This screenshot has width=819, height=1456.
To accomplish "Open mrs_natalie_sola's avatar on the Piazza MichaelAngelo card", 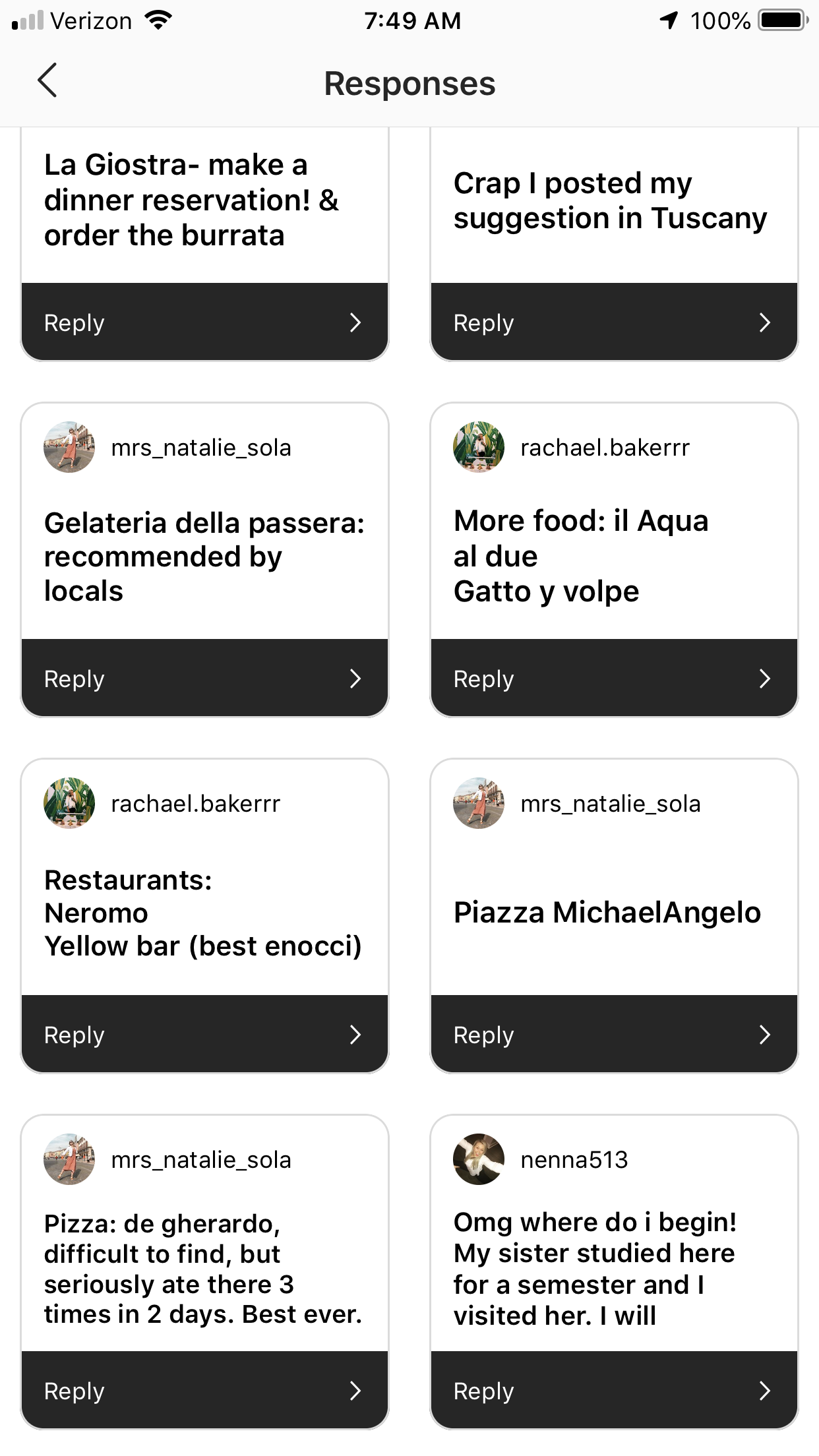I will tap(479, 803).
